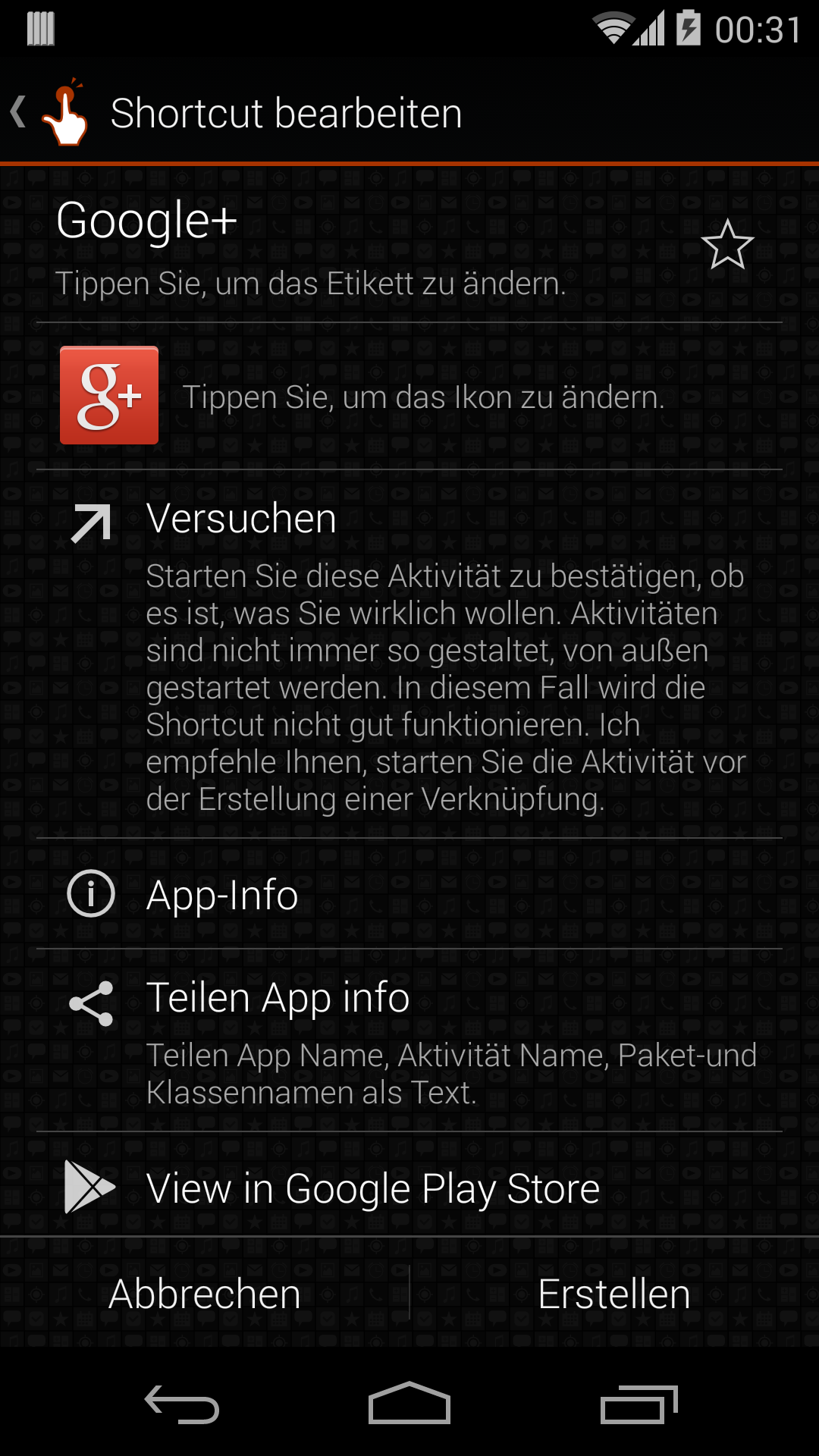This screenshot has height=1456, width=819.
Task: Launch the activity via Versuchen
Action: click(x=241, y=519)
